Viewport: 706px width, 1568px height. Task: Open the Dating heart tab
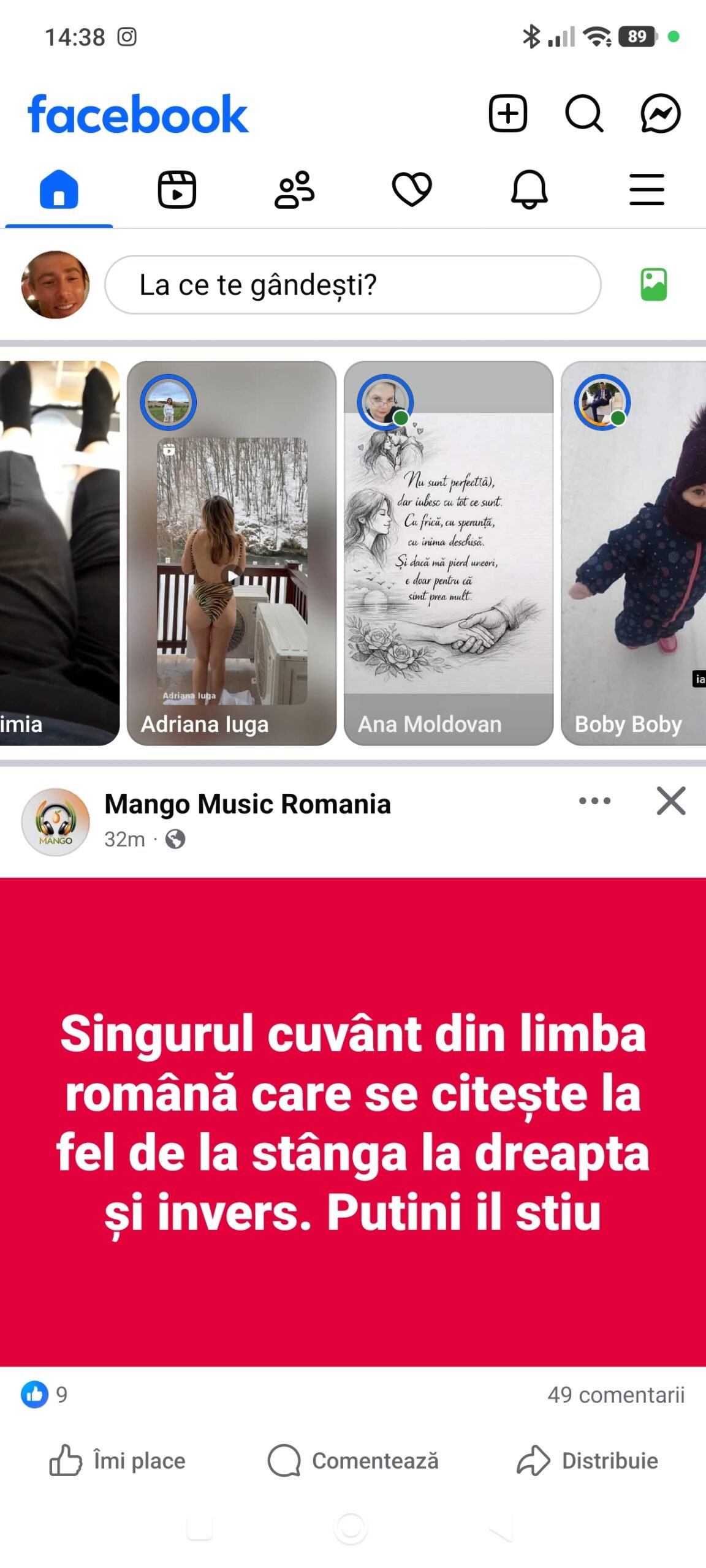coord(412,189)
